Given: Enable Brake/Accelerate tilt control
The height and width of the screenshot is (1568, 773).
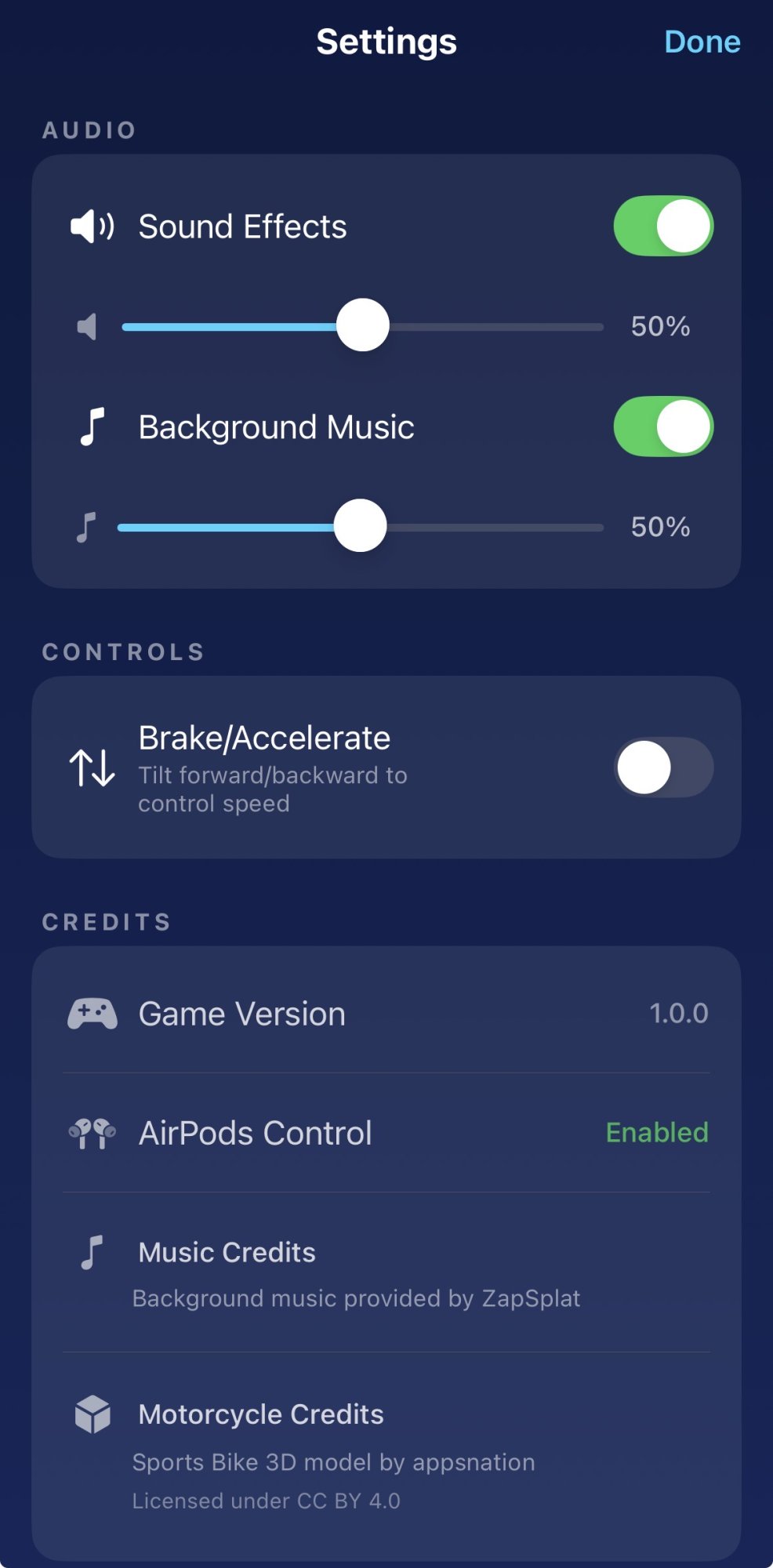Looking at the screenshot, I should coord(663,767).
